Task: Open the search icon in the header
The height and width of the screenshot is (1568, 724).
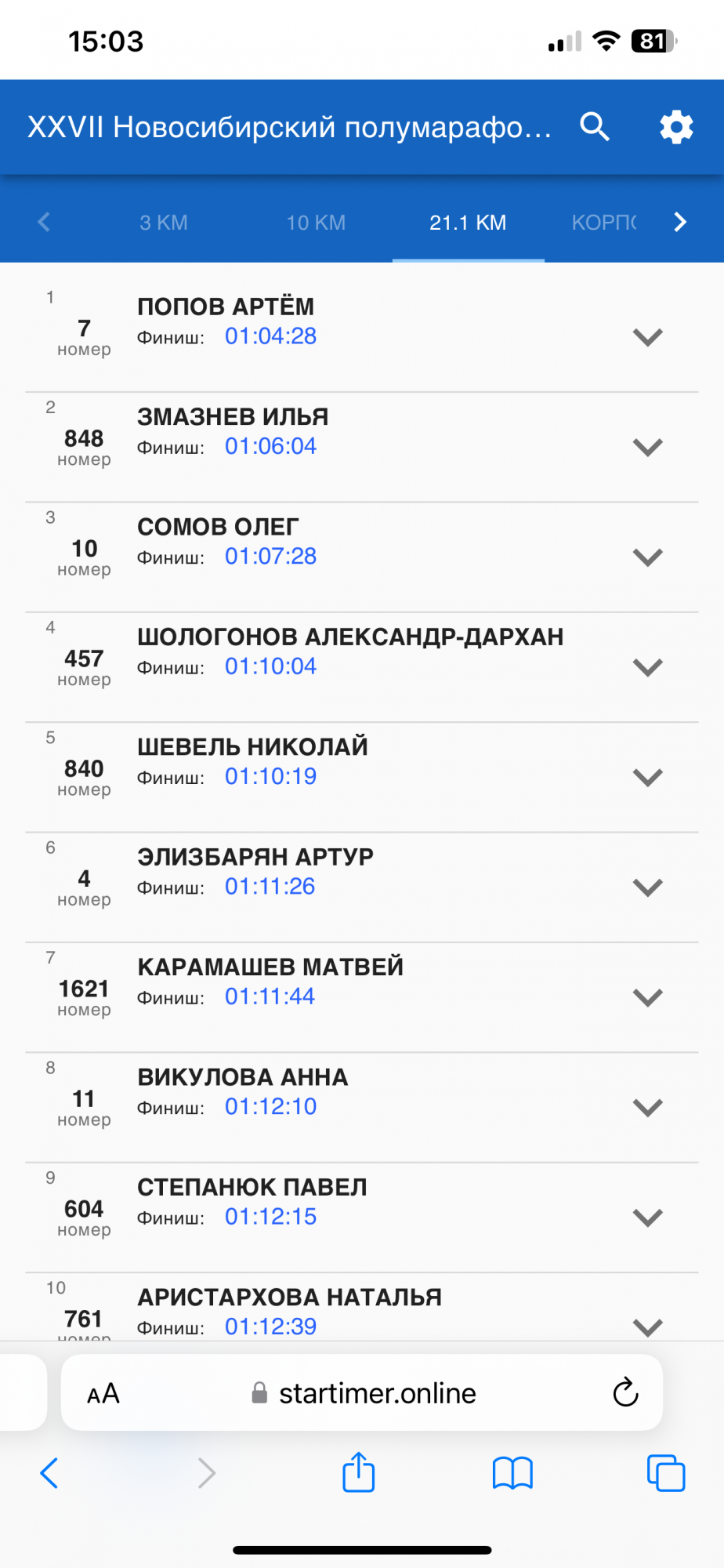Action: (595, 126)
